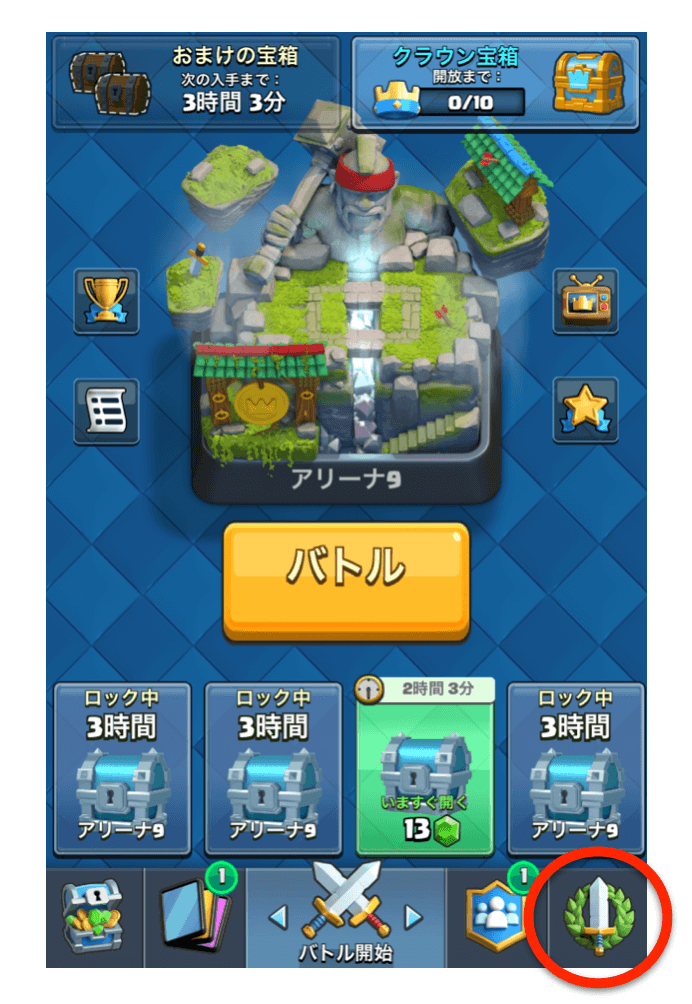The height and width of the screenshot is (1004, 692).
Task: Tap the left arrow beside バトル開始
Action: coord(280,917)
